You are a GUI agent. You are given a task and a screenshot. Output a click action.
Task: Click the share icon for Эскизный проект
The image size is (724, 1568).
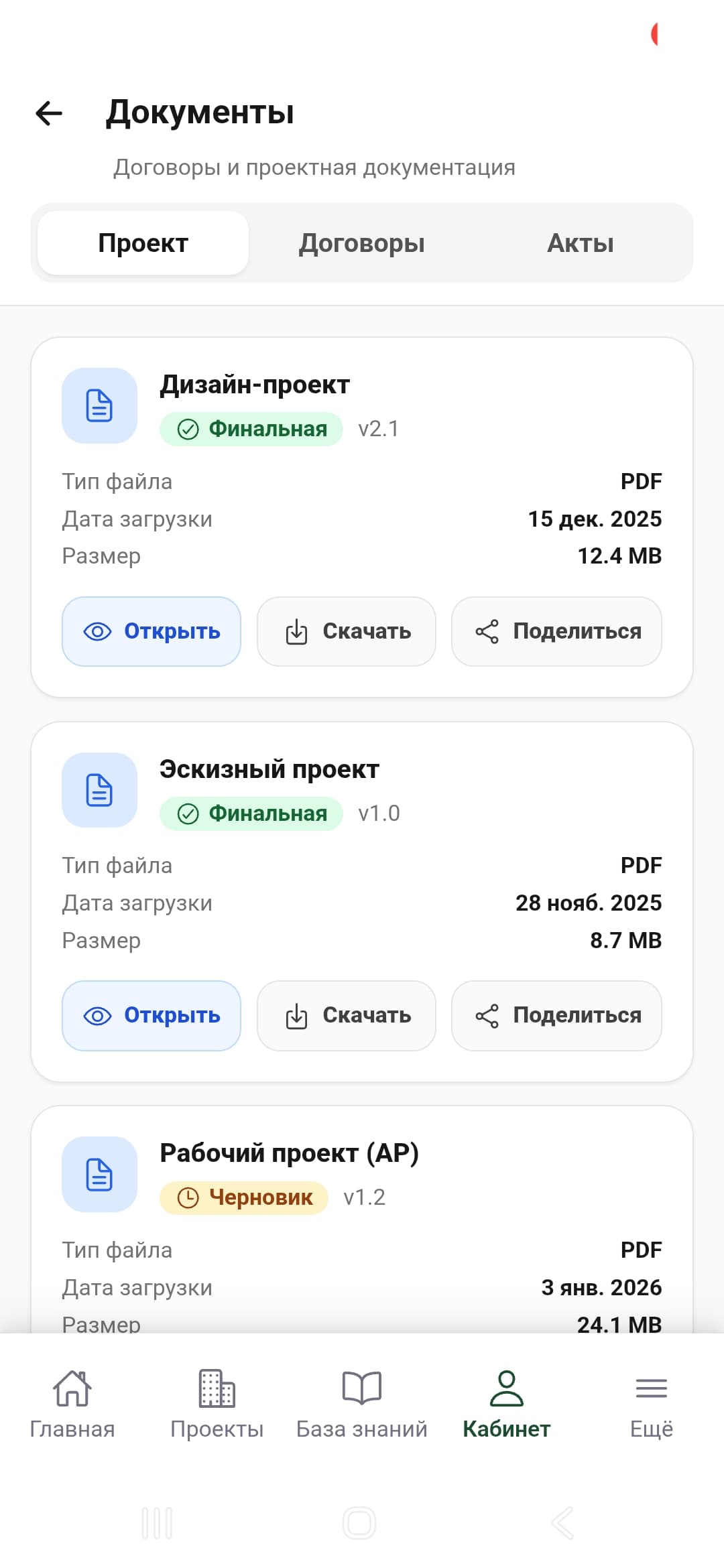pos(487,1015)
